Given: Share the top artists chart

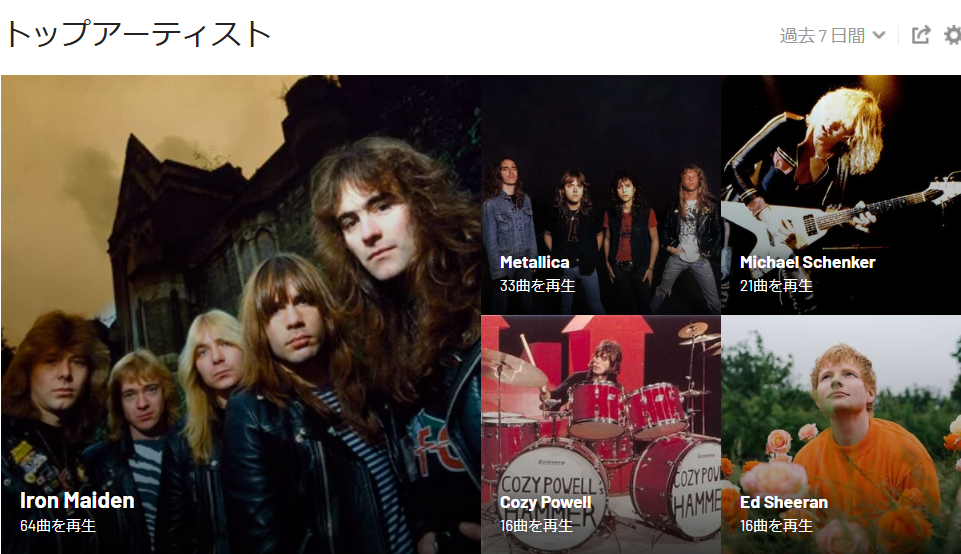Looking at the screenshot, I should 921,35.
